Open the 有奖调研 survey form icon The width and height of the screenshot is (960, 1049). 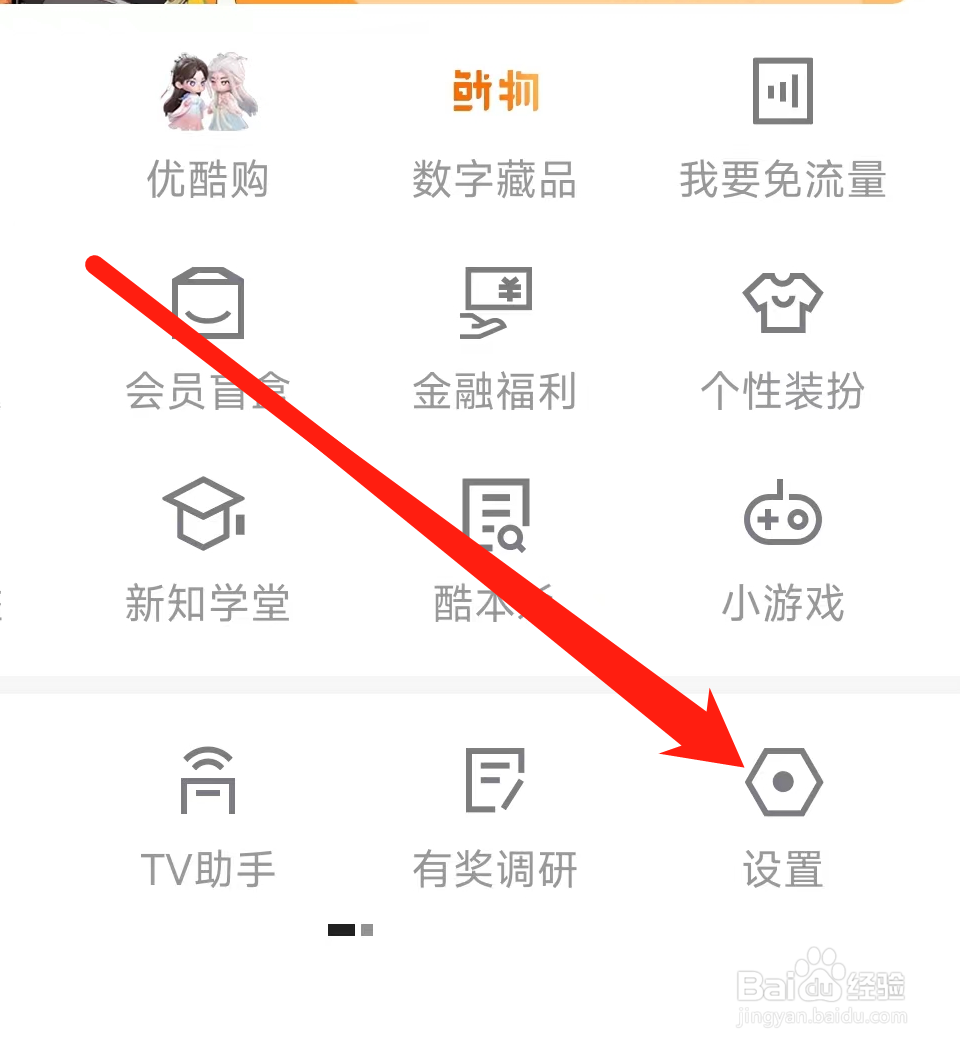click(494, 782)
